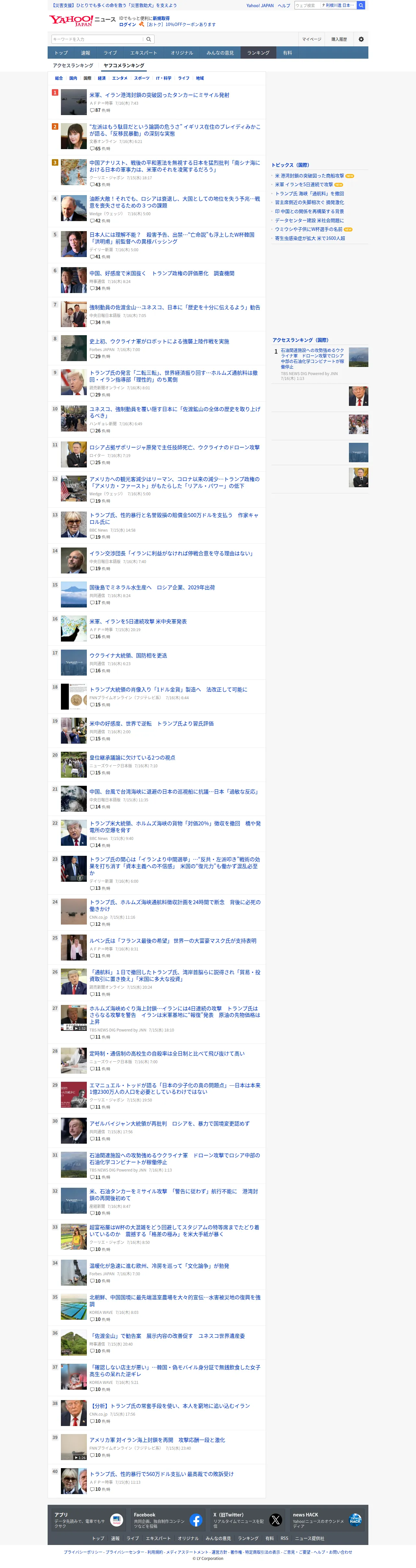Open マイページ link
Viewport: 416px width, 1568px height.
click(x=312, y=39)
